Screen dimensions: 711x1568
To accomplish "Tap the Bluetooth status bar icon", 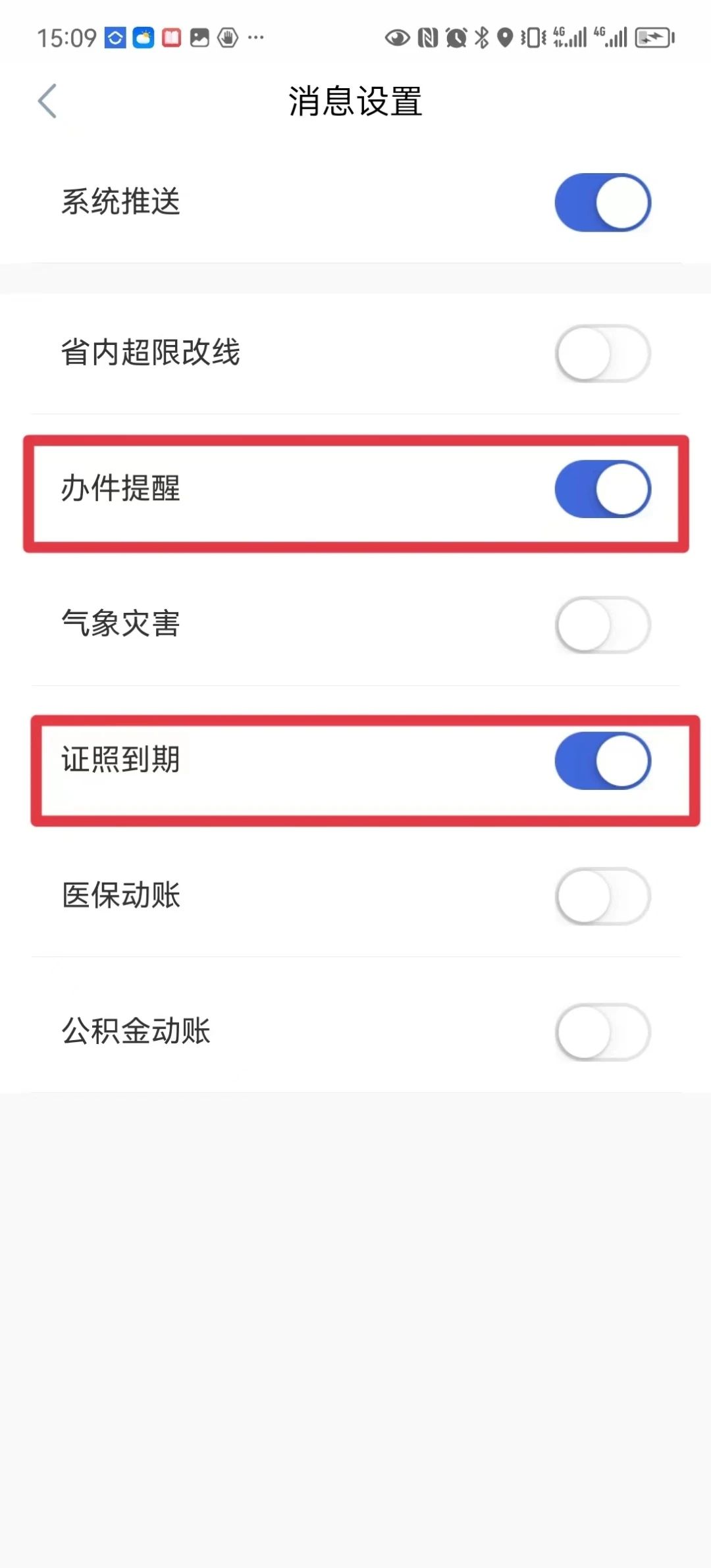I will coord(483,38).
